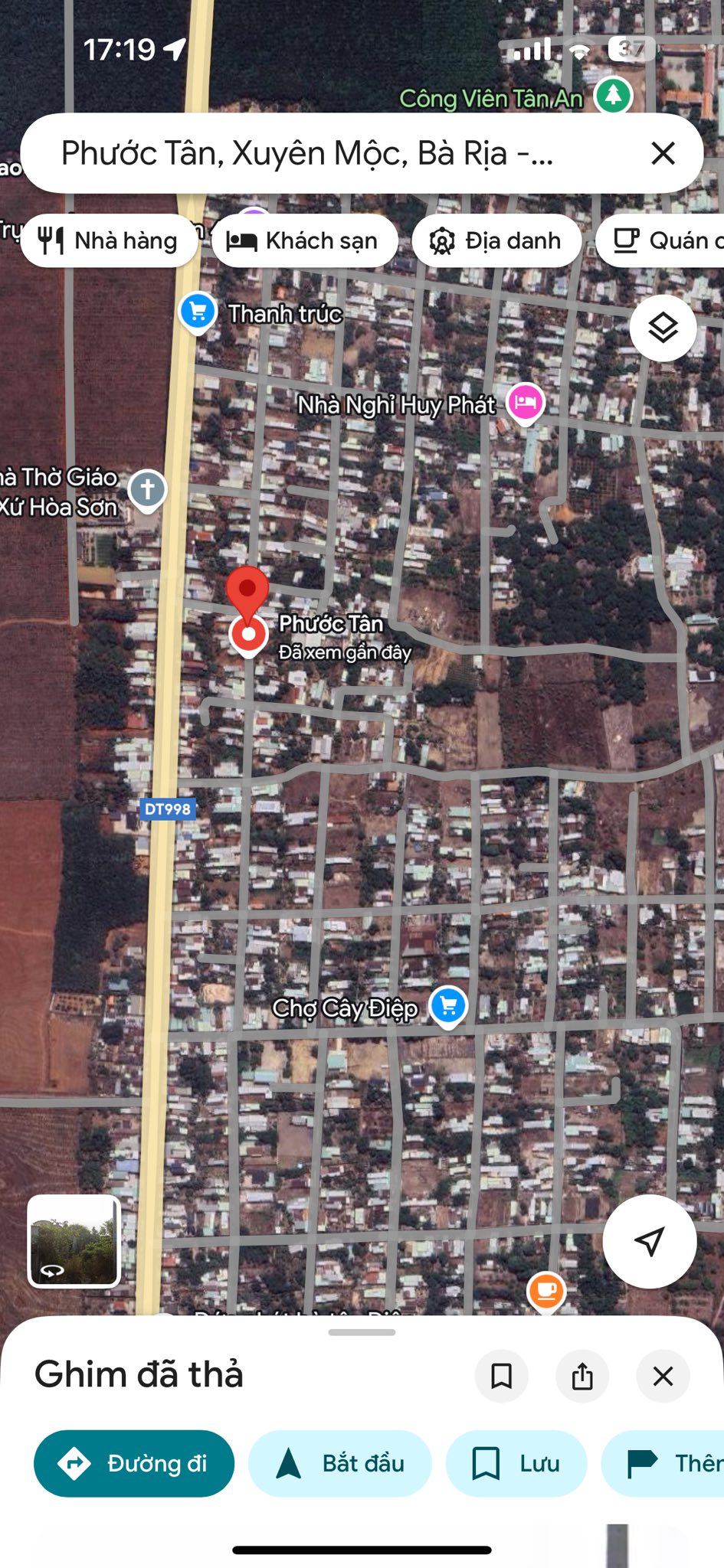Choose the Địa danh chip

click(x=496, y=241)
